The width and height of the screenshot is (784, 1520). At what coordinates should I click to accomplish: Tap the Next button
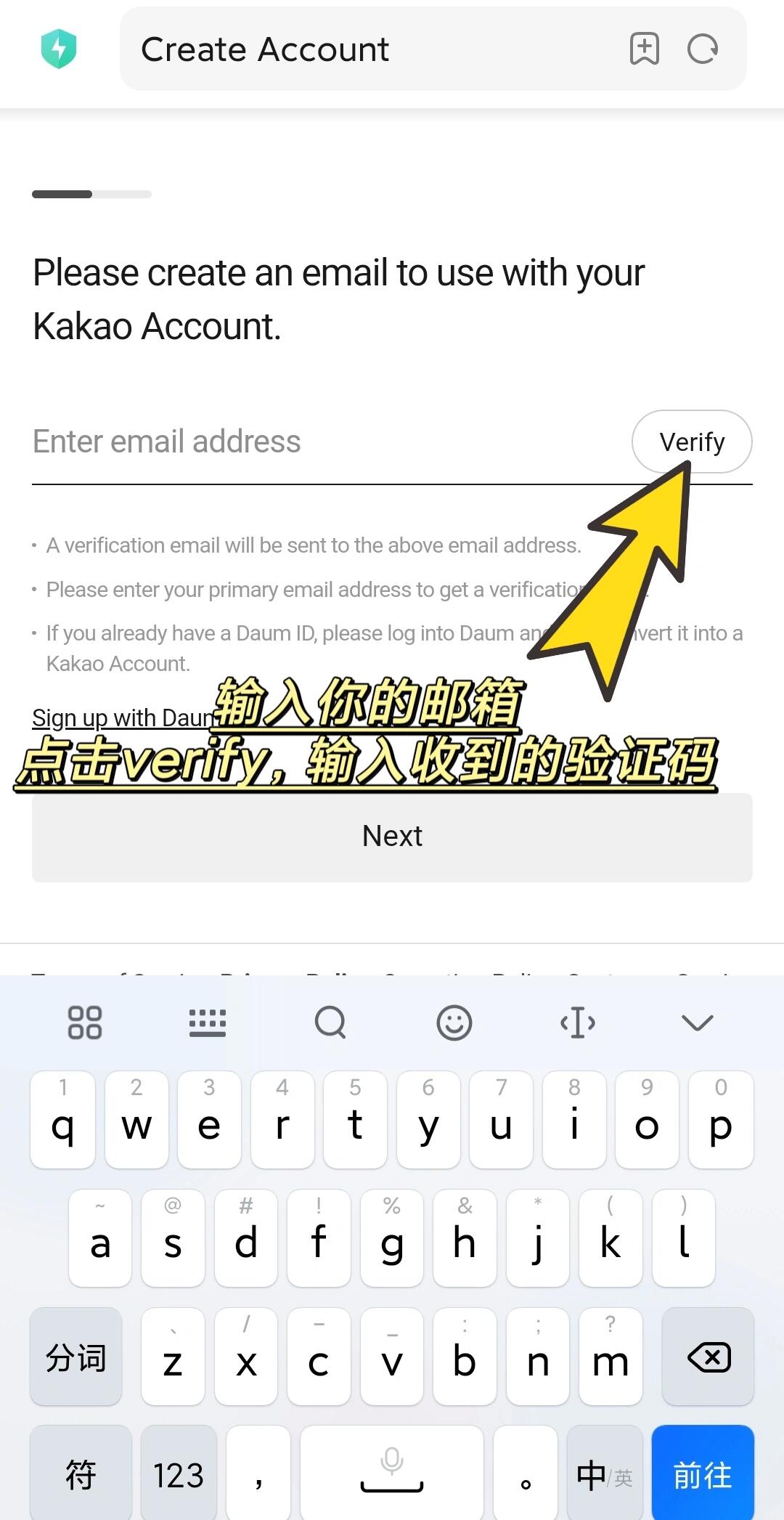pos(392,837)
